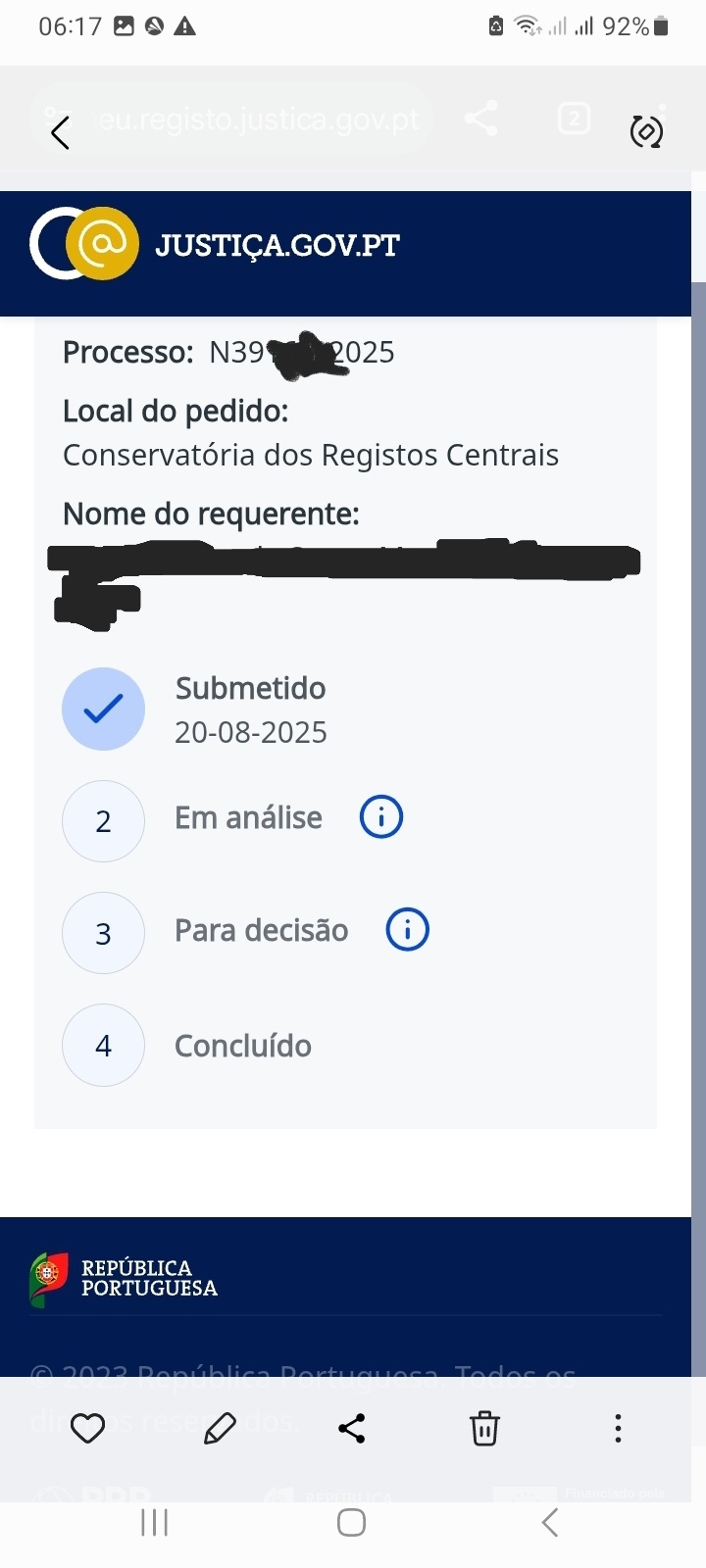This screenshot has height=1568, width=706.
Task: Open the recent apps overview
Action: (x=155, y=1522)
